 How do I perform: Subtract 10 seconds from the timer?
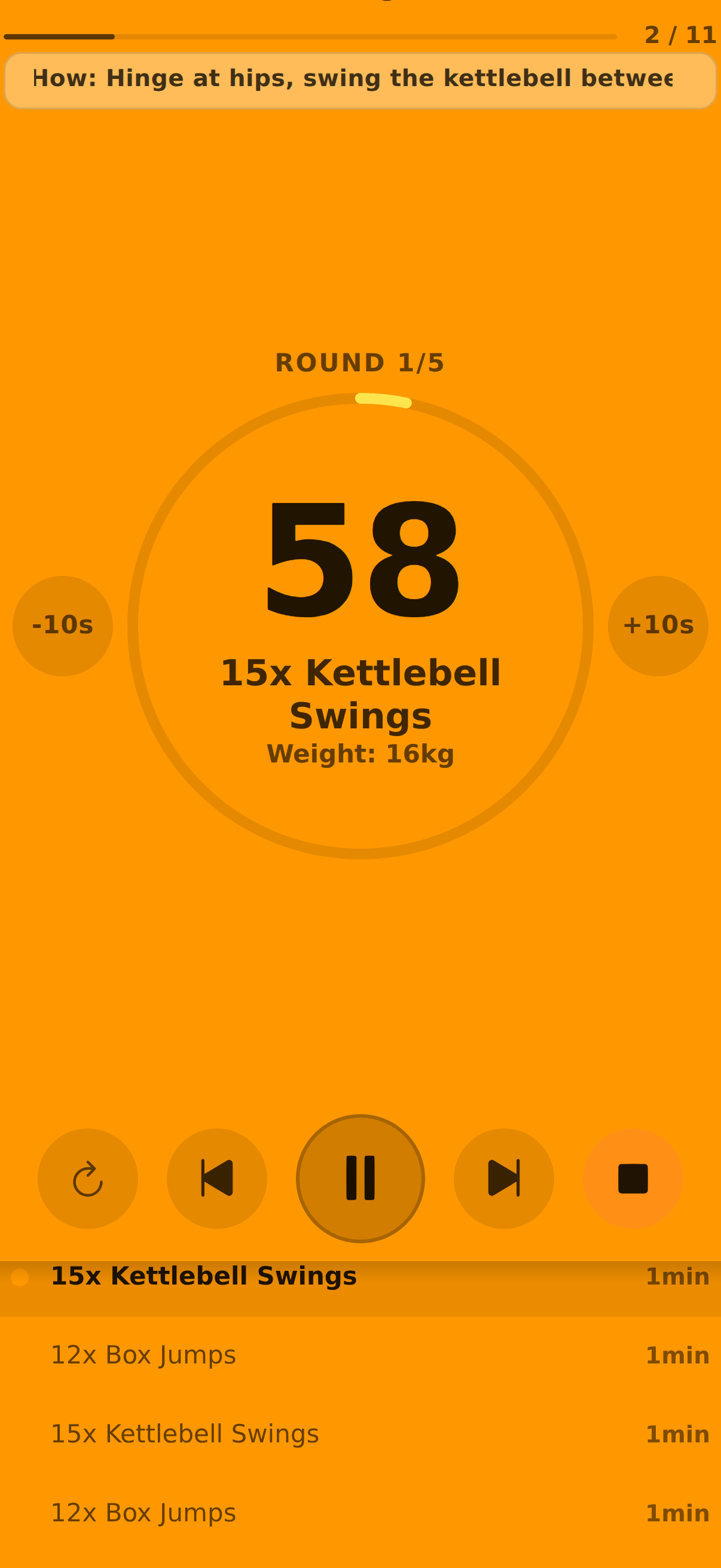63,625
